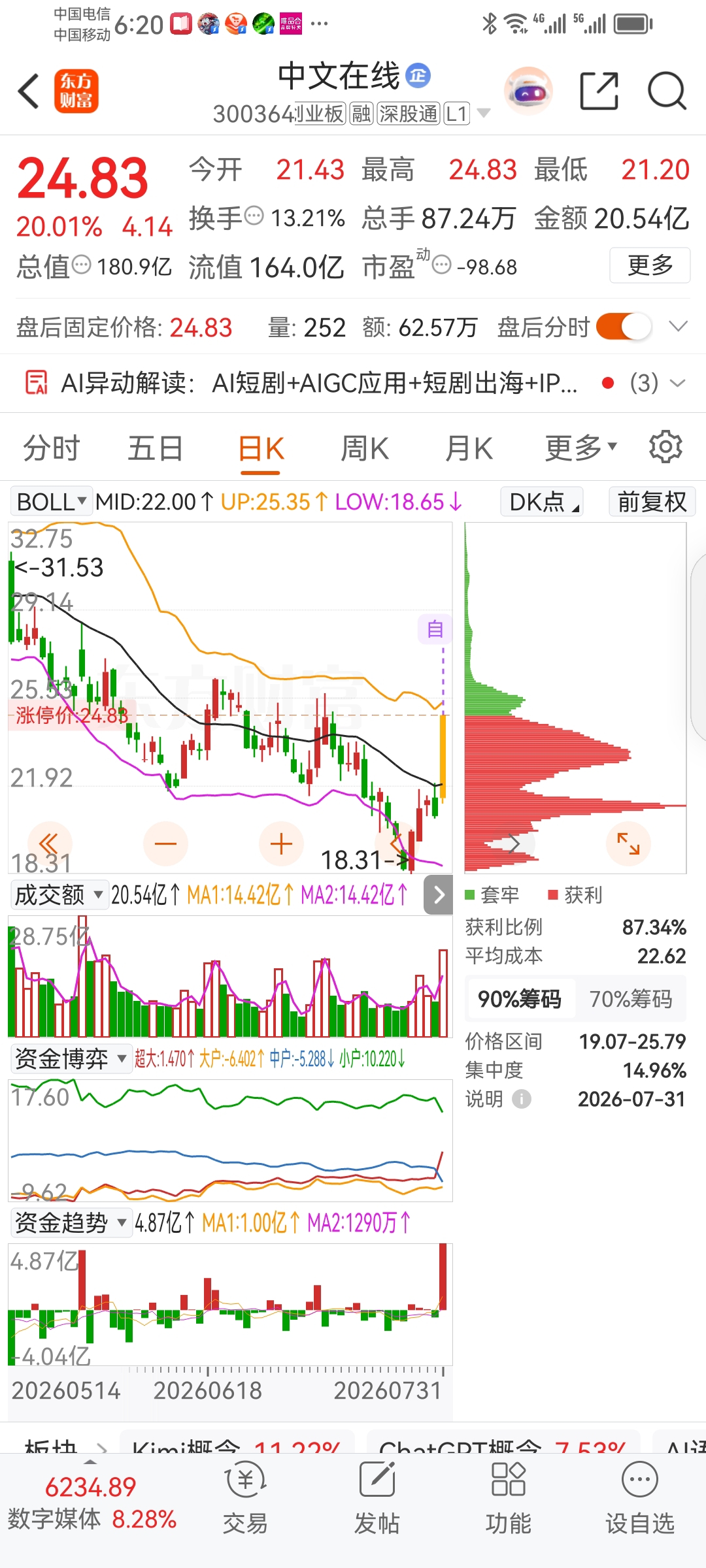706x1568 pixels.
Task: Zoom out the K-line with minus button
Action: [x=165, y=843]
